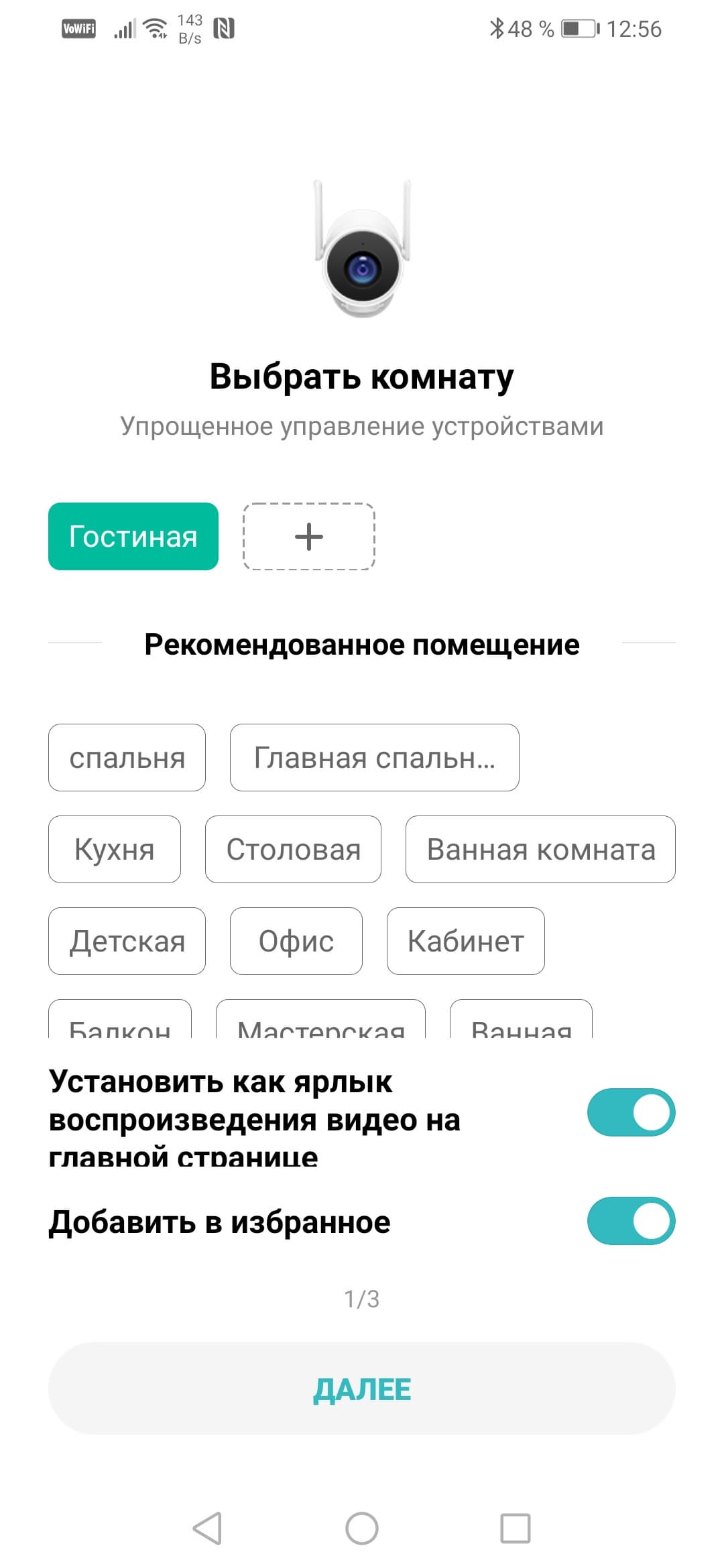
Task: Choose the Столовая chip
Action: [293, 849]
